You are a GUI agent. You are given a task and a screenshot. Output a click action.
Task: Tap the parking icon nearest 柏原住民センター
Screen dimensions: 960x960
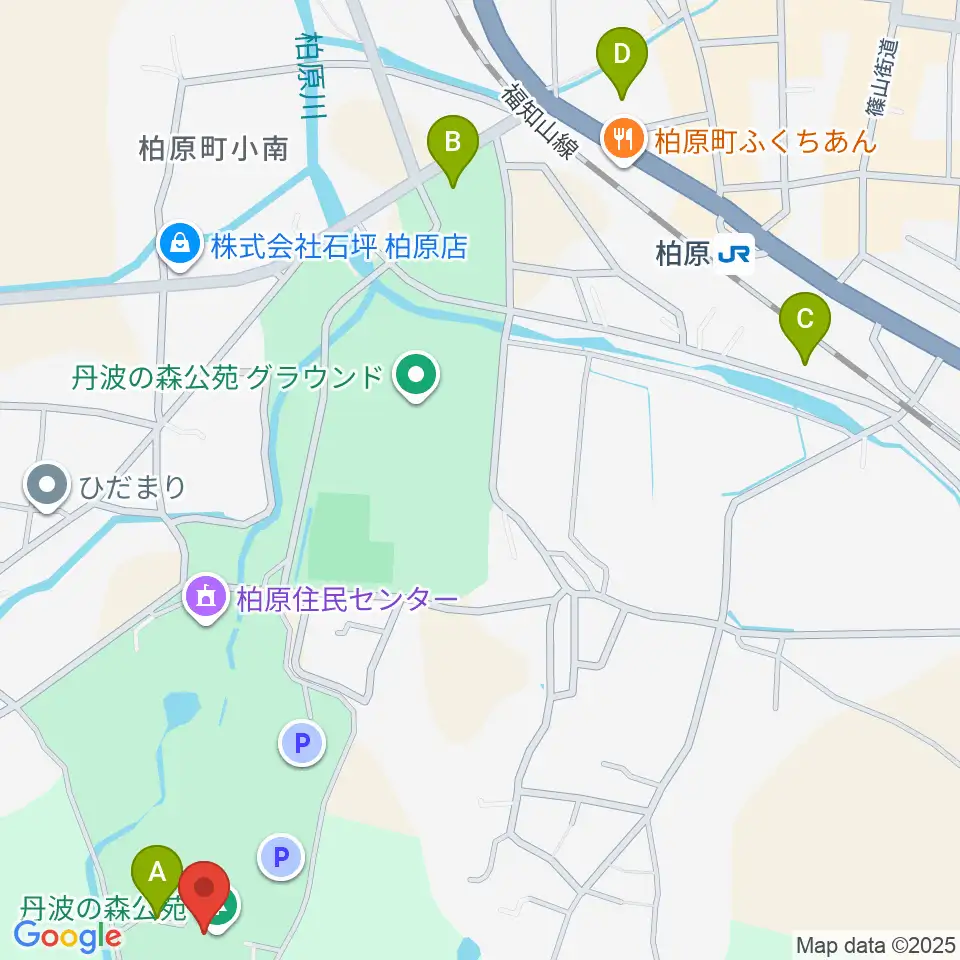coord(302,743)
